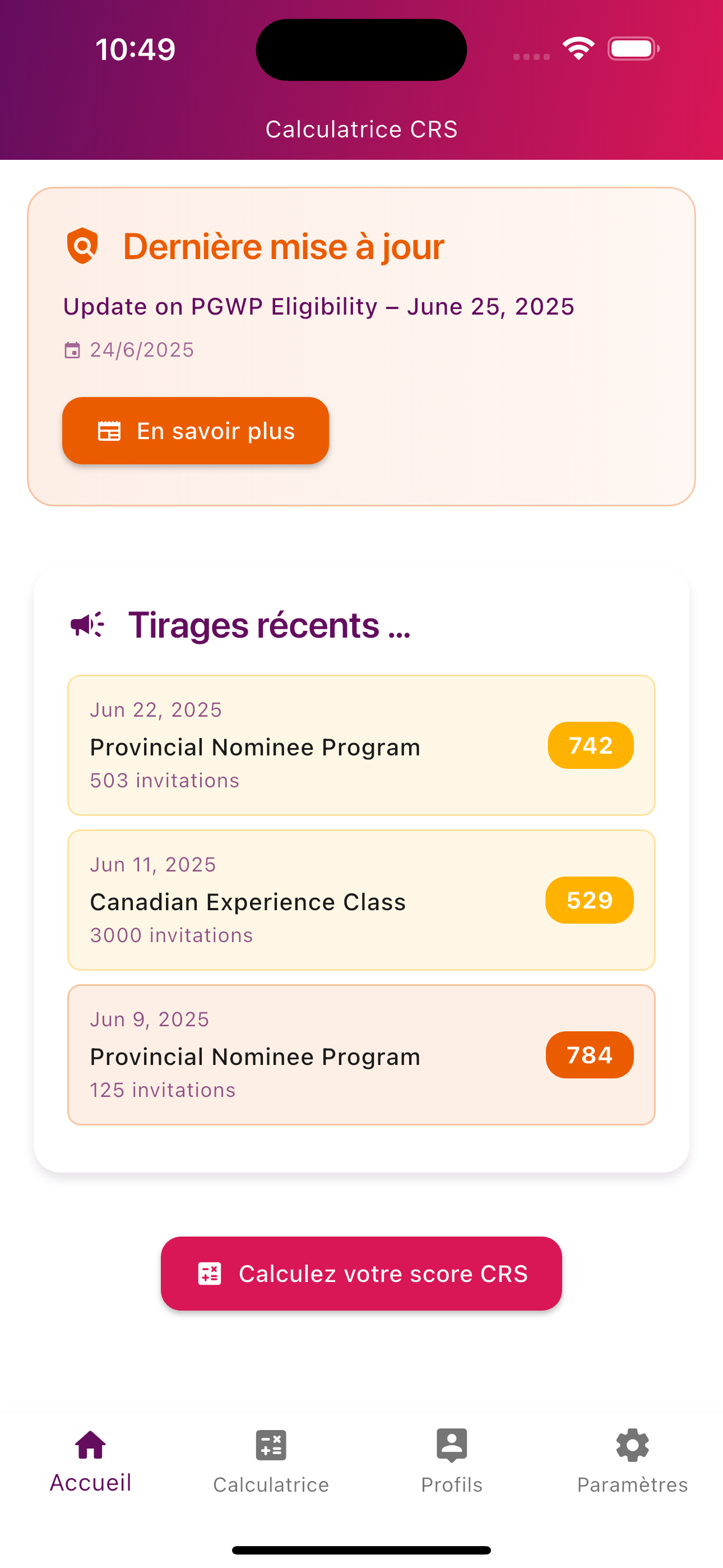Tap the Wi-Fi indicator in status bar
The width and height of the screenshot is (723, 1568).
pyautogui.click(x=578, y=47)
